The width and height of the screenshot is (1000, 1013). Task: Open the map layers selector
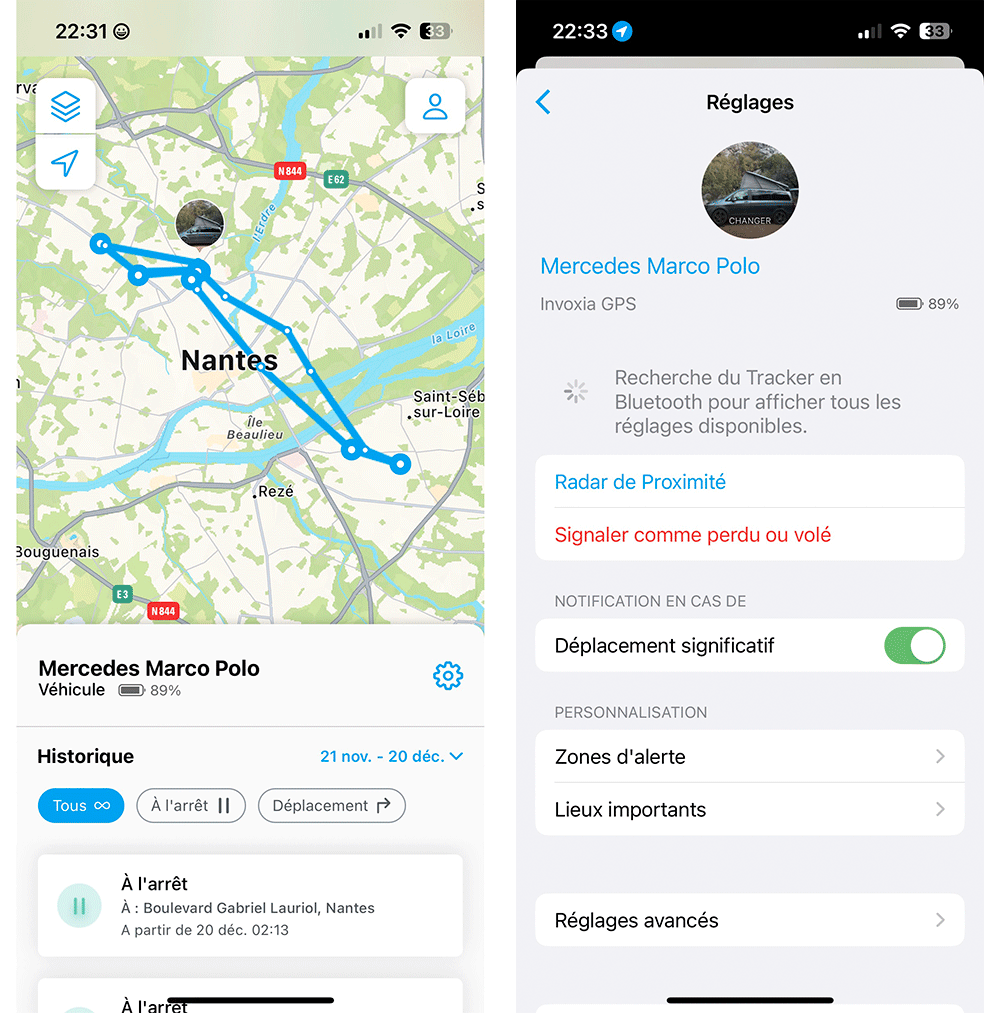click(x=66, y=106)
